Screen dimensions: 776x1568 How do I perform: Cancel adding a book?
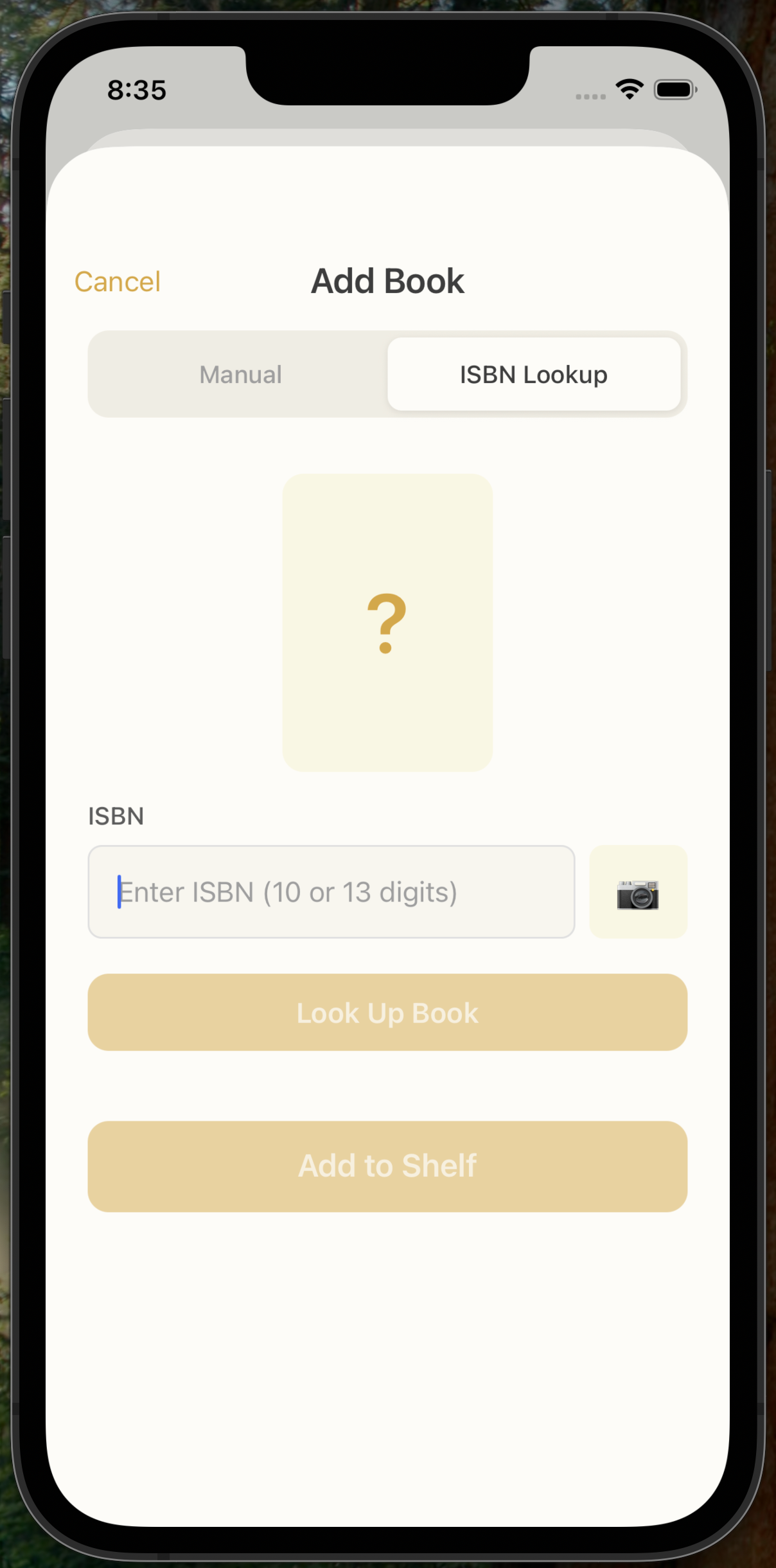(117, 281)
